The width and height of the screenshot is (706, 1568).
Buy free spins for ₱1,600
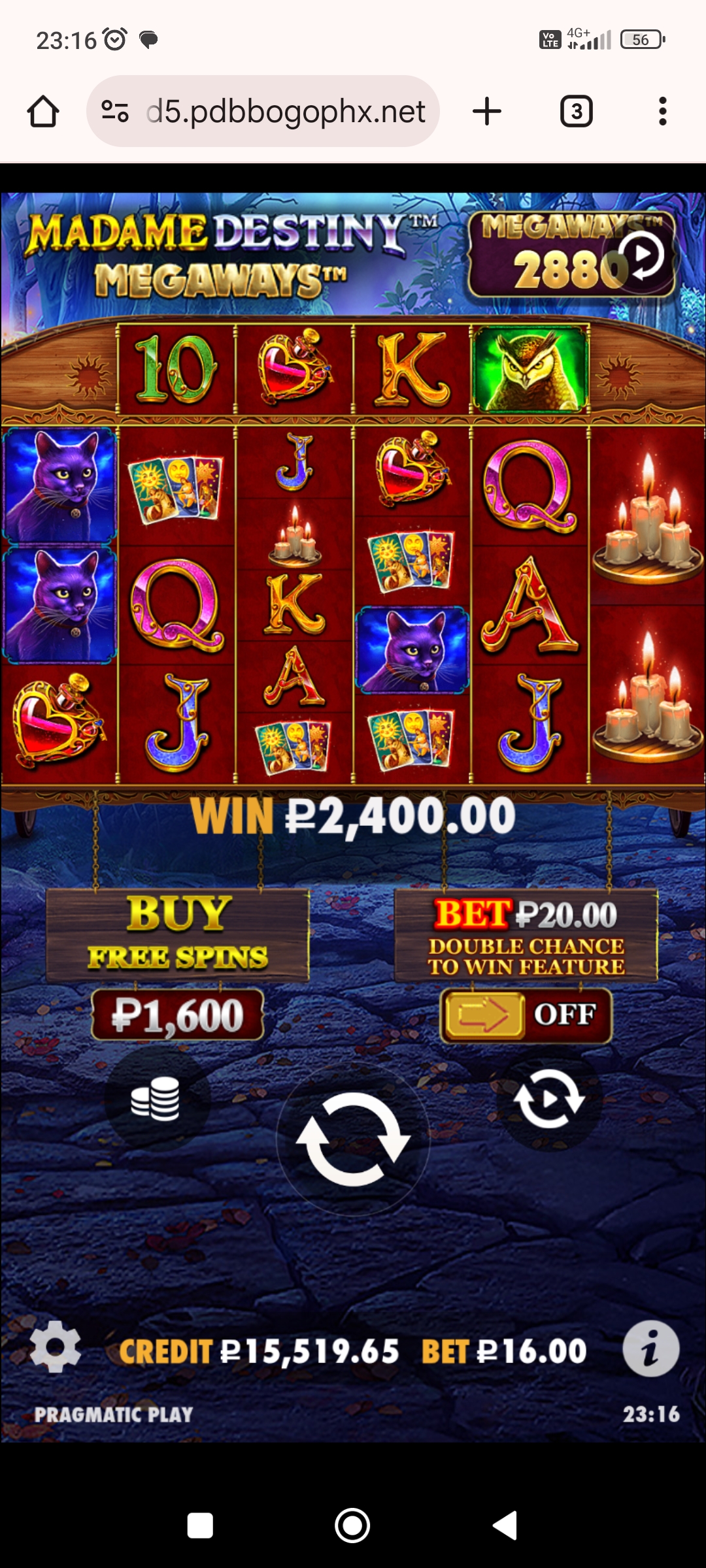click(178, 1015)
